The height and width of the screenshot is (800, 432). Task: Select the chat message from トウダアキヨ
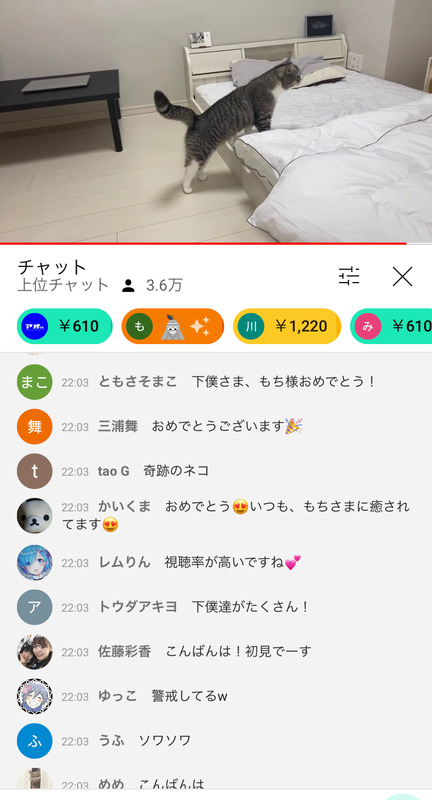point(216,607)
